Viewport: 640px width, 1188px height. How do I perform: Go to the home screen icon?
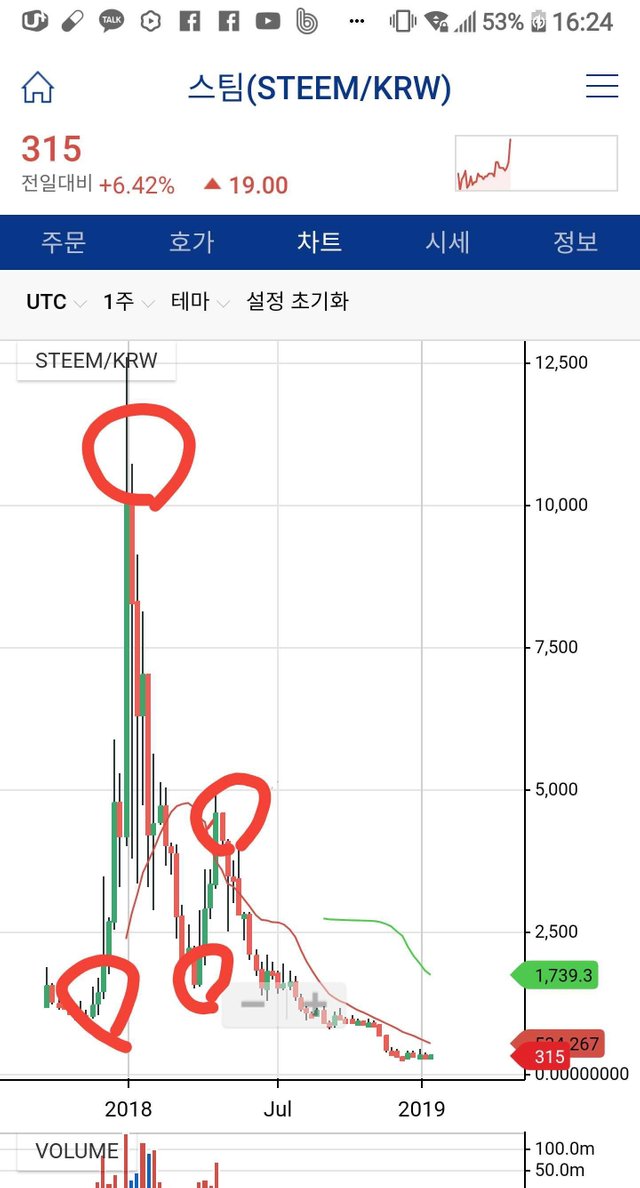point(37,88)
